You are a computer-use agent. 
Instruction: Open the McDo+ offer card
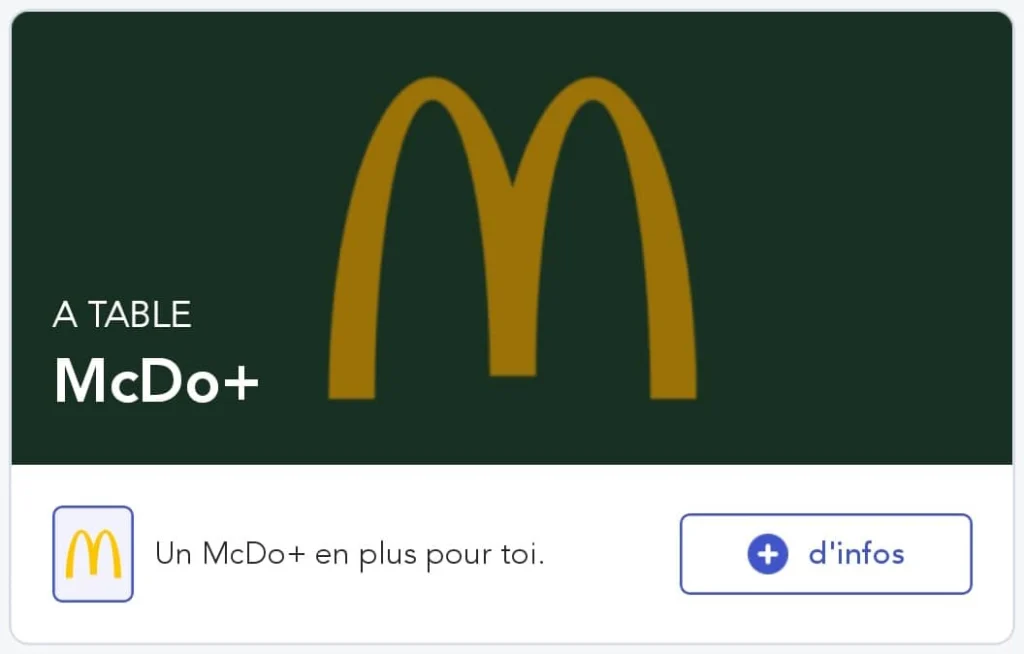[x=511, y=239]
